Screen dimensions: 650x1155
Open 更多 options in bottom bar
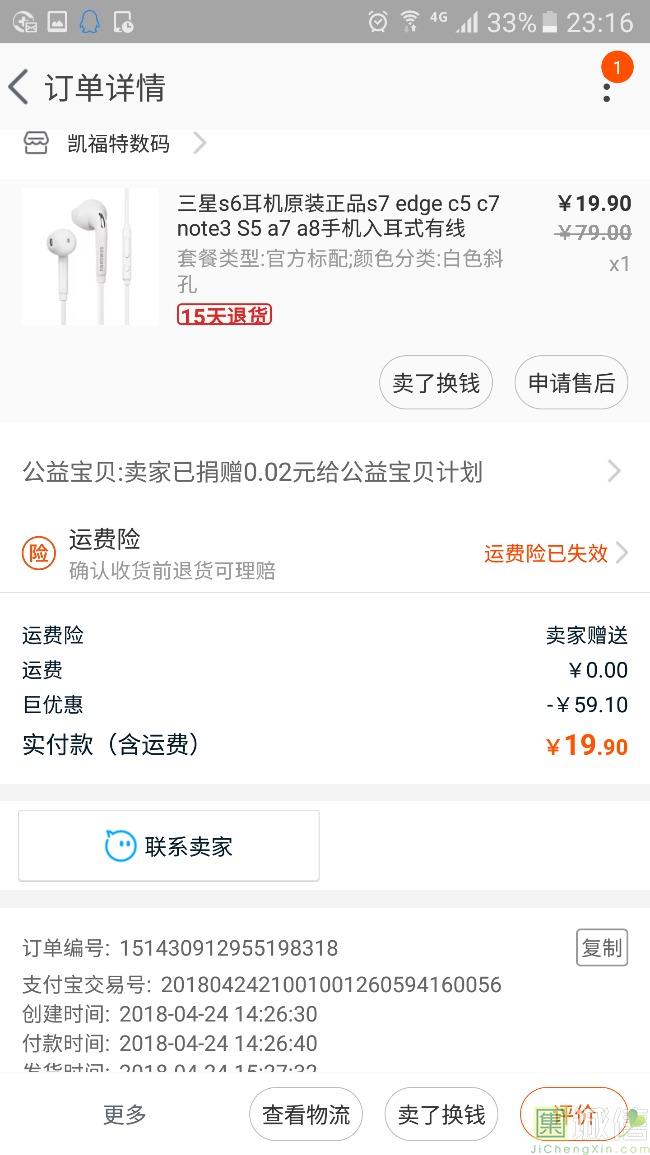coord(125,1114)
